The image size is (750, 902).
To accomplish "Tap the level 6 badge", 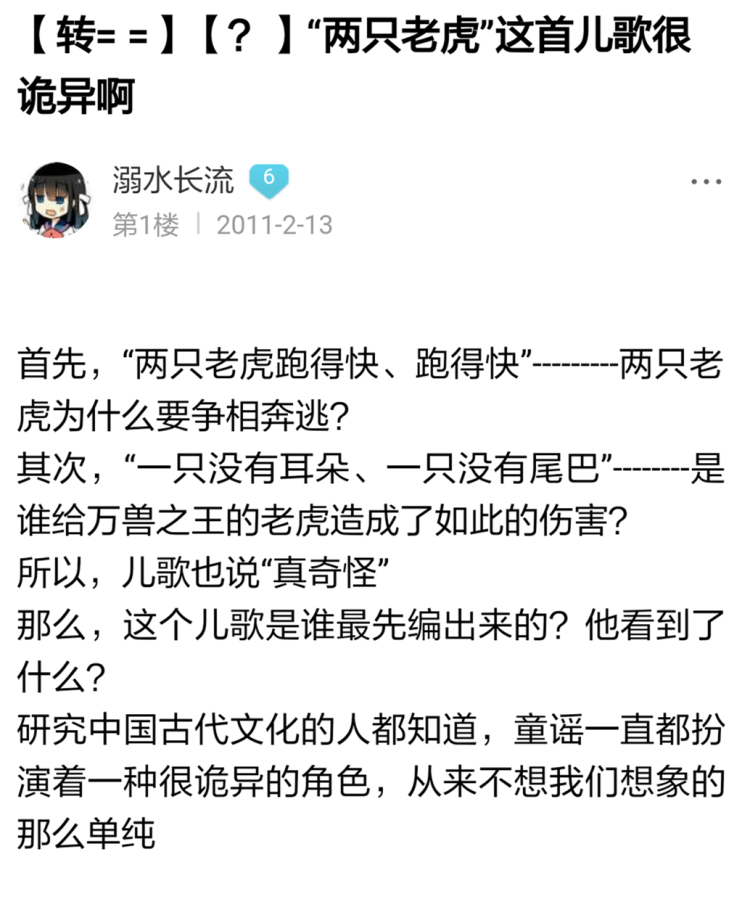I will pos(269,178).
